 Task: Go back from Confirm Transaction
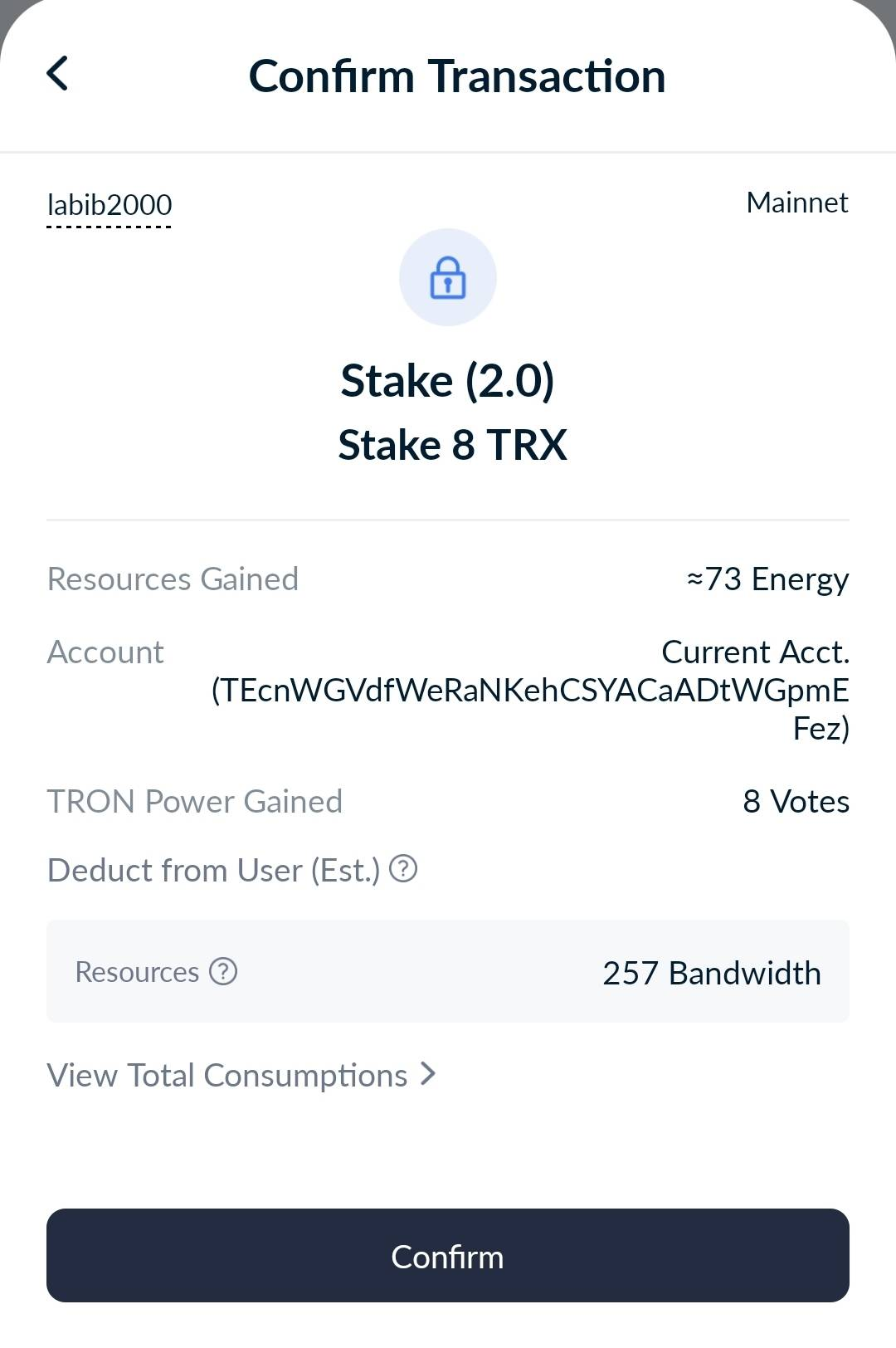point(57,74)
